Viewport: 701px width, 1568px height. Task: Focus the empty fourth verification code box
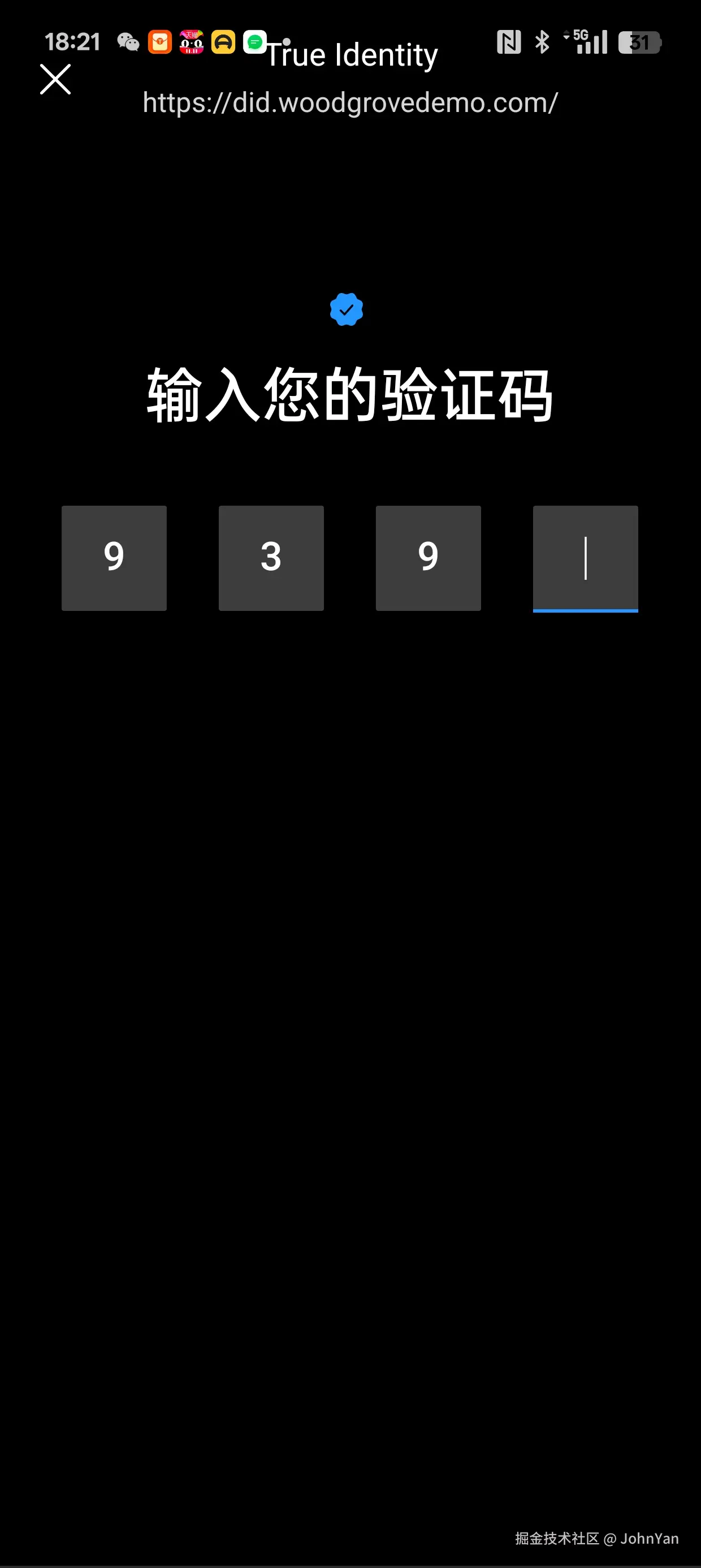click(585, 558)
